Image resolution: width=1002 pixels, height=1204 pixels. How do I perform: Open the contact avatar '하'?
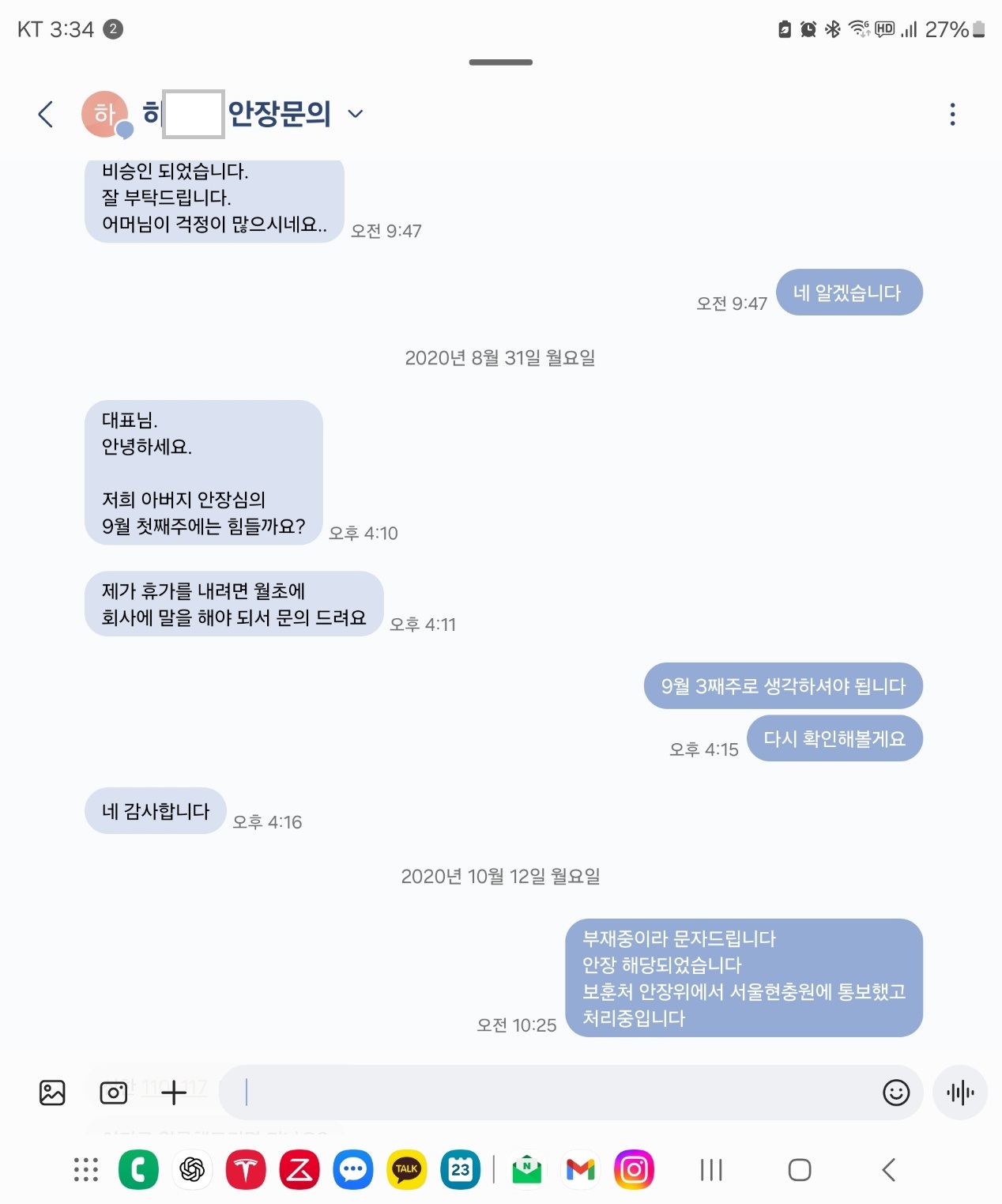coord(105,115)
